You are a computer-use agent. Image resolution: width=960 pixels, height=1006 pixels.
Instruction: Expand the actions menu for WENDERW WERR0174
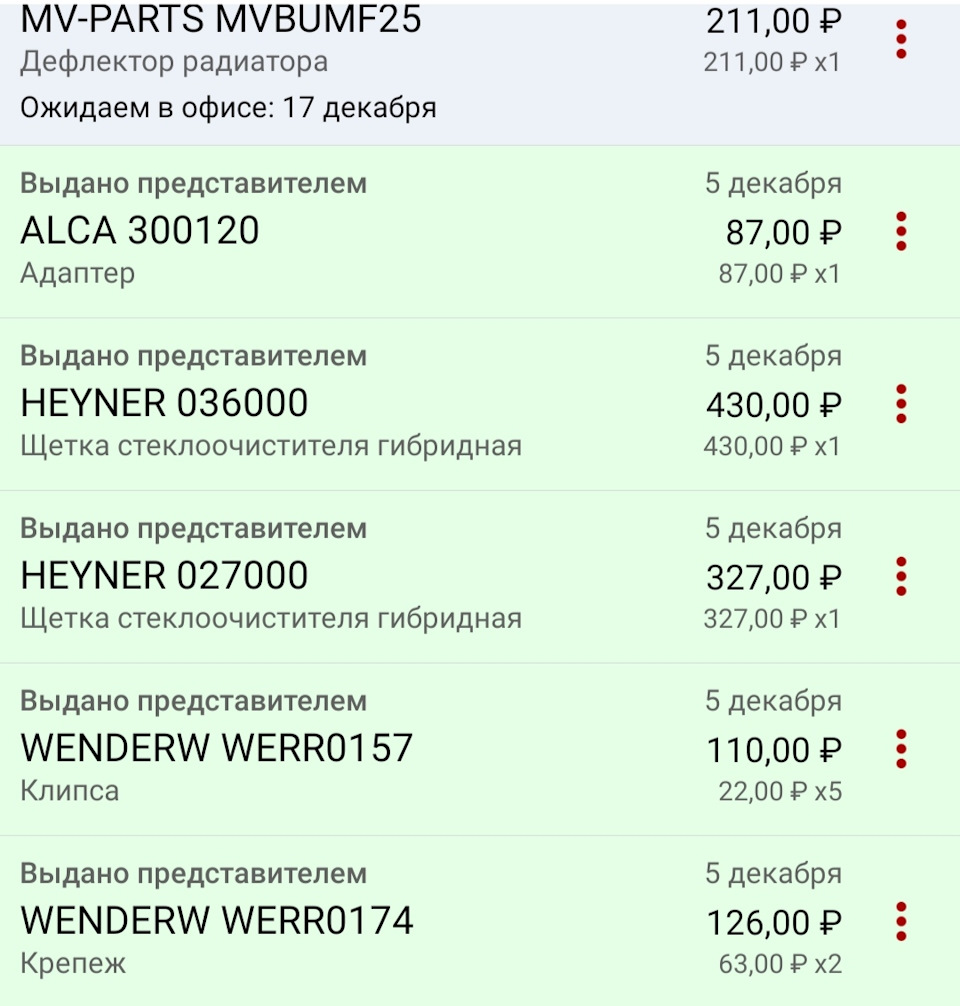[x=901, y=921]
